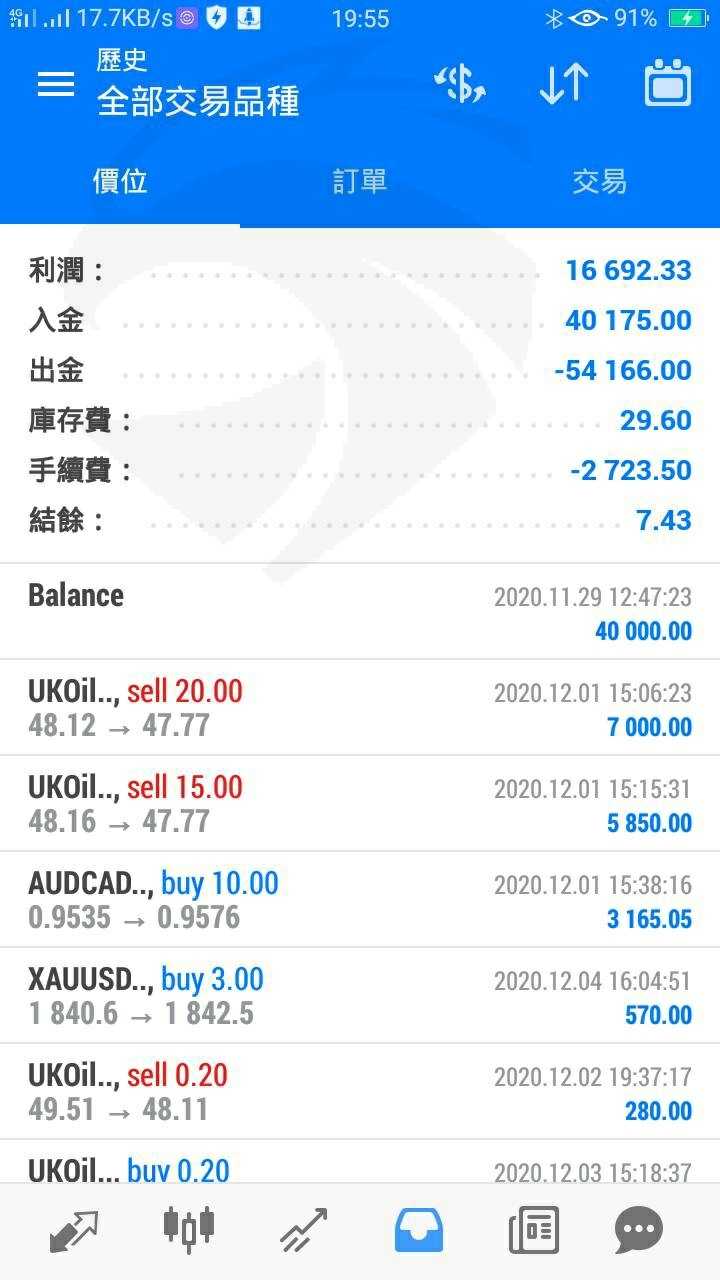
Task: Open the news tab in bottom bar
Action: click(x=534, y=1230)
